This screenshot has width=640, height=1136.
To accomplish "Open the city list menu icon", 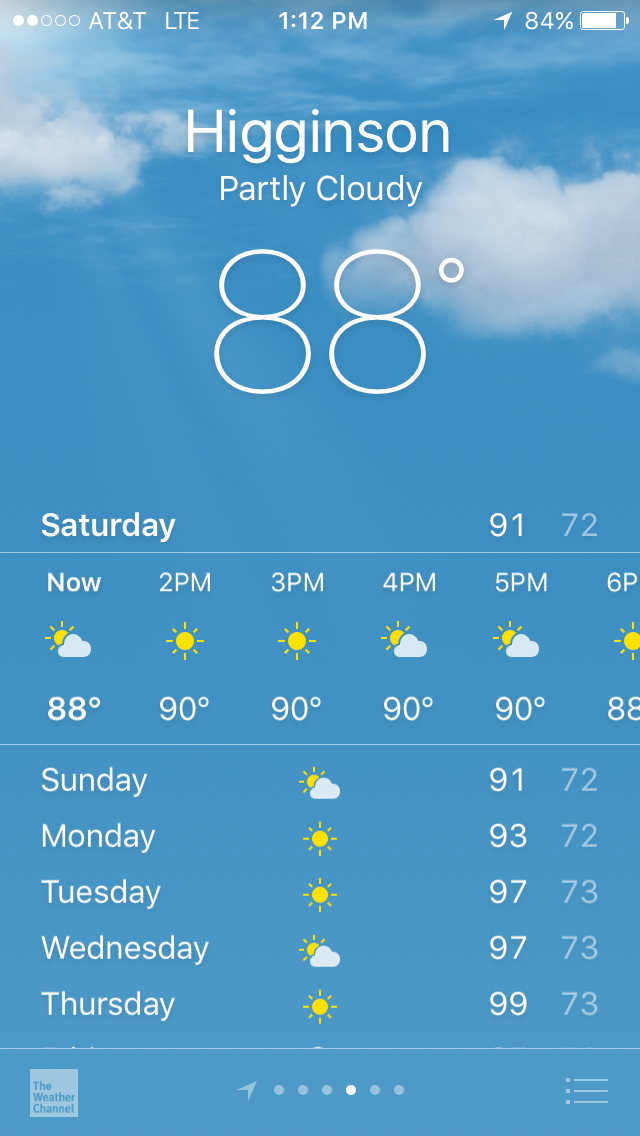I will coord(586,1090).
